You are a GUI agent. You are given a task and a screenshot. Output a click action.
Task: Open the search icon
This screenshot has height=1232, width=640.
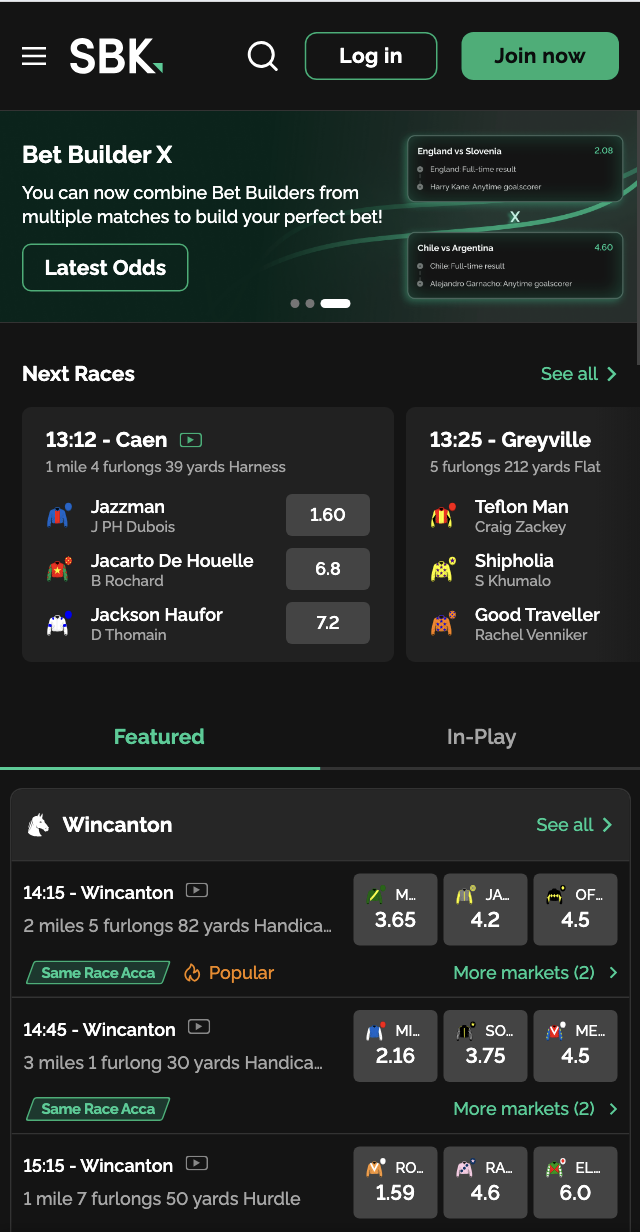[262, 56]
